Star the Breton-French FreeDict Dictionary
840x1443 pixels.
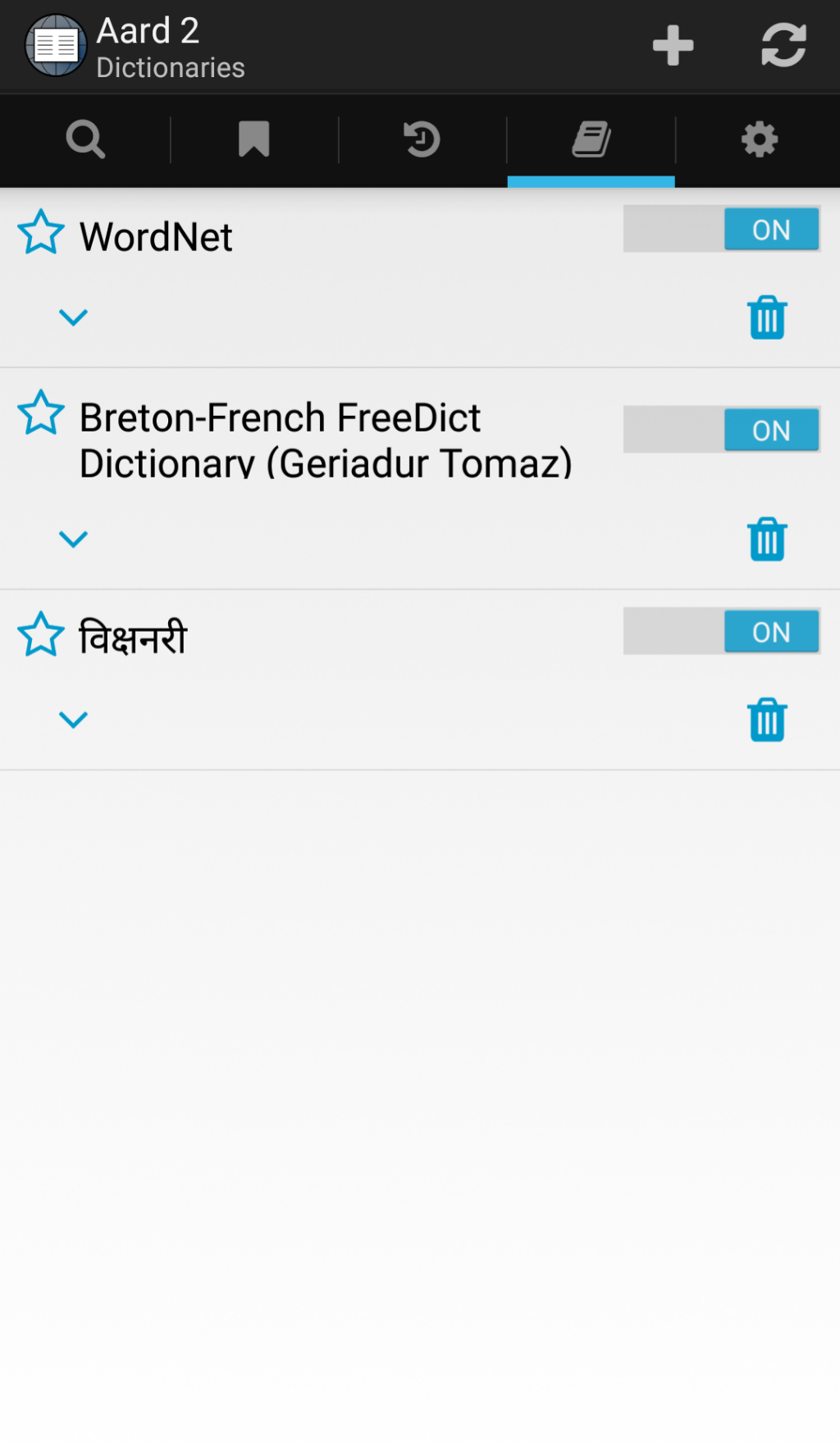tap(41, 413)
